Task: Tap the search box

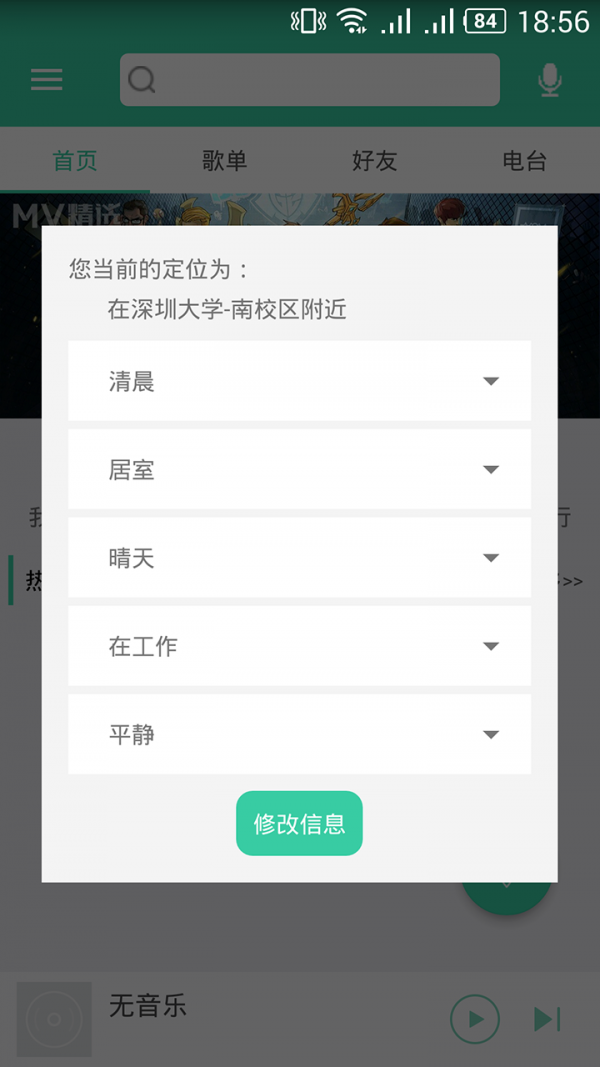Action: 310,80
